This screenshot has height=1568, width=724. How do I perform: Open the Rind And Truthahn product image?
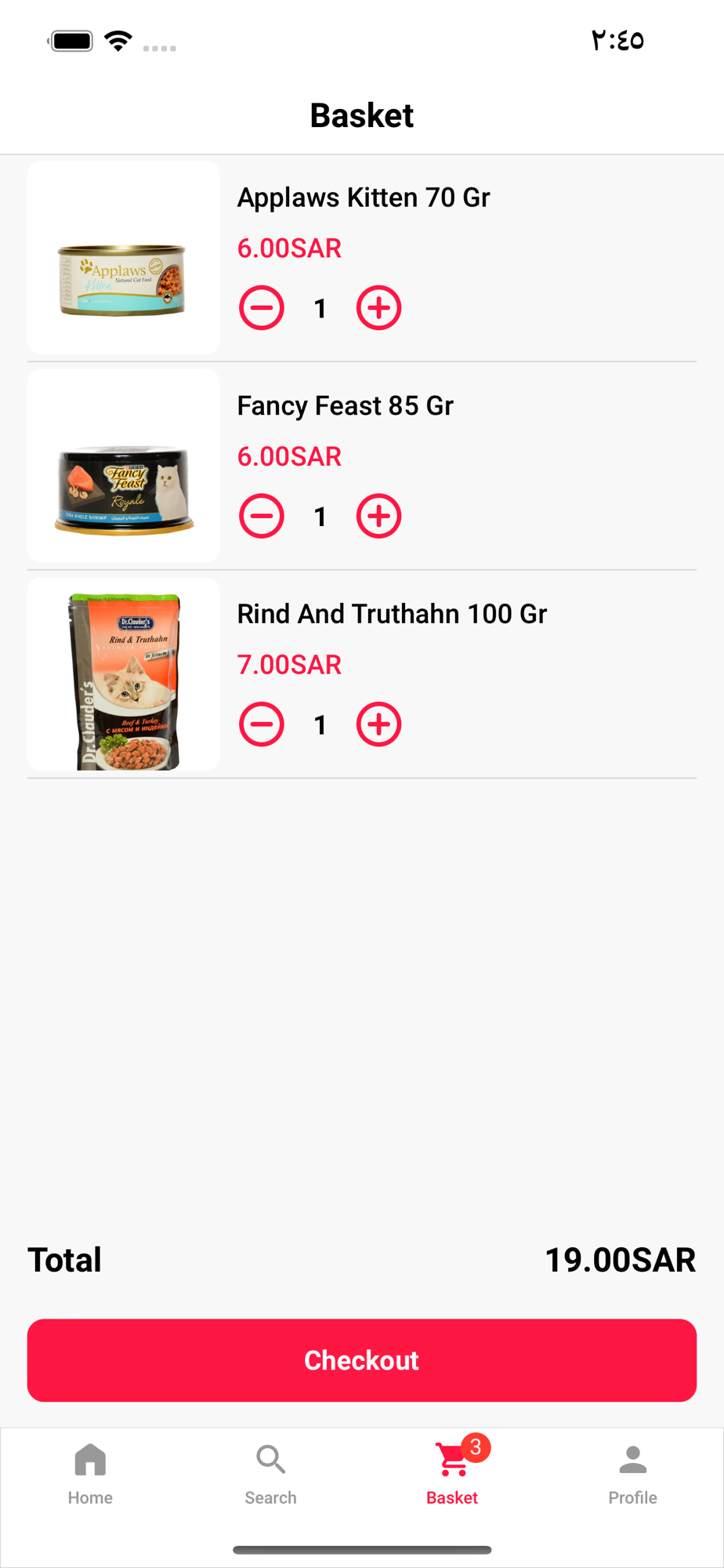click(123, 674)
